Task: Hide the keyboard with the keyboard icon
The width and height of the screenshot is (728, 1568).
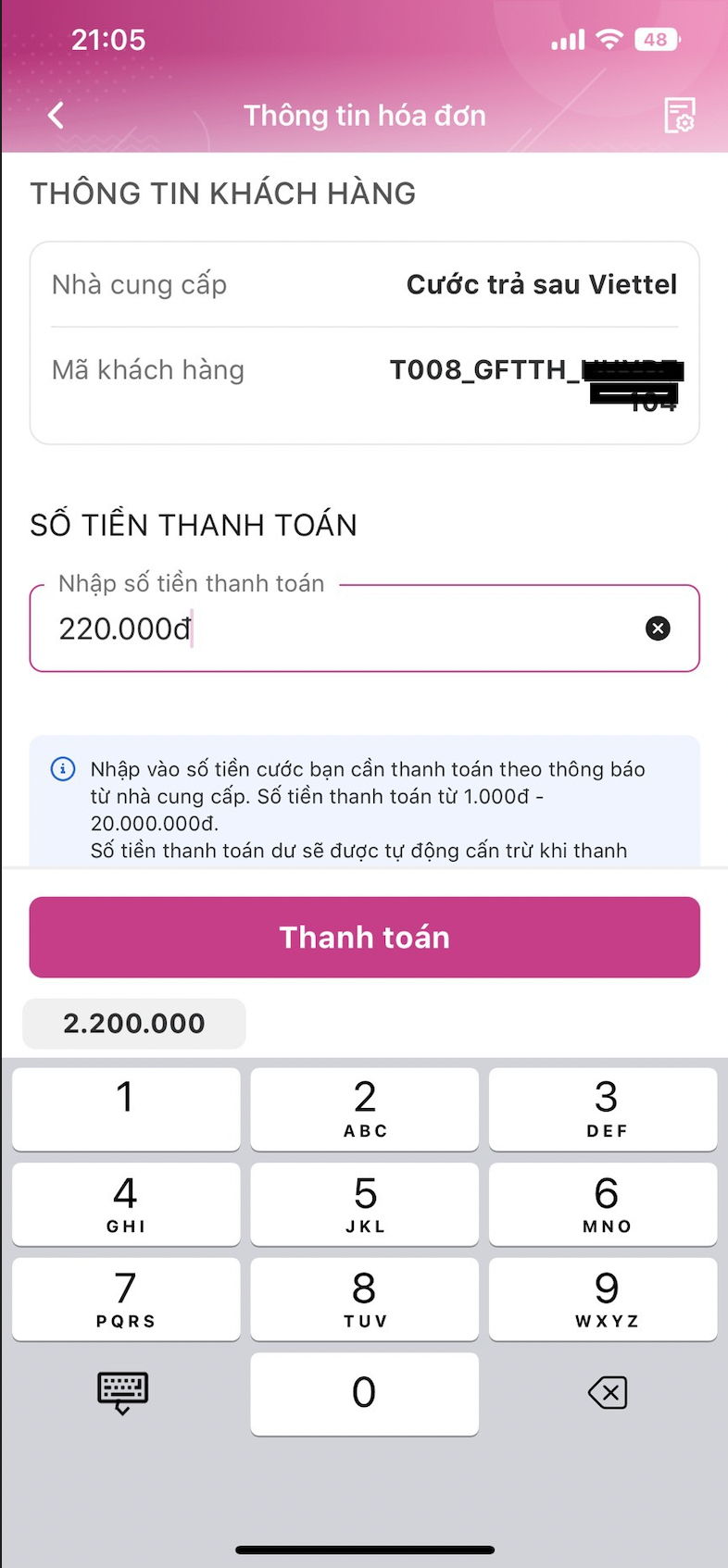Action: click(x=123, y=1392)
